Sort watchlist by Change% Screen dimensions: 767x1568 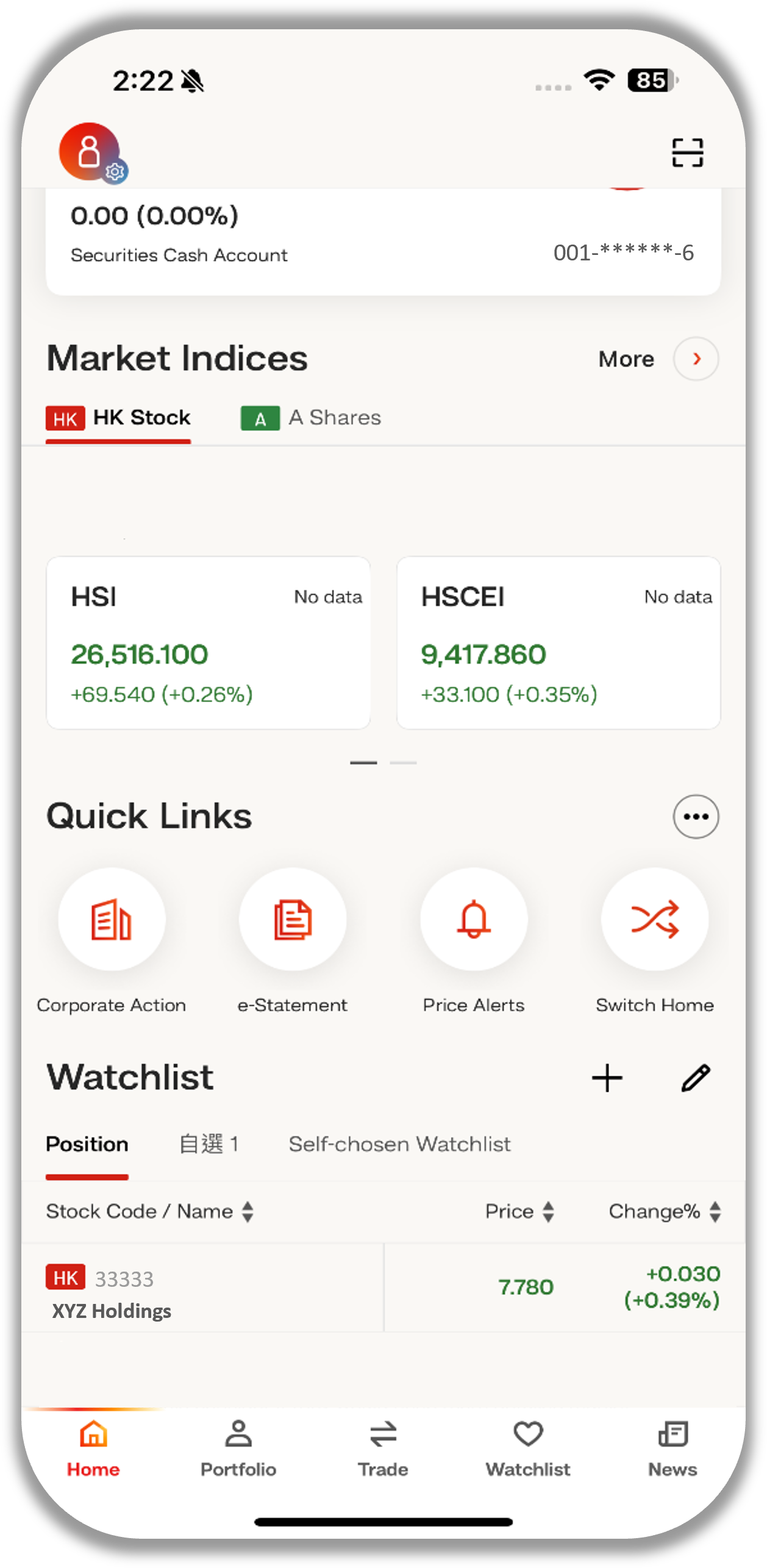point(665,1211)
